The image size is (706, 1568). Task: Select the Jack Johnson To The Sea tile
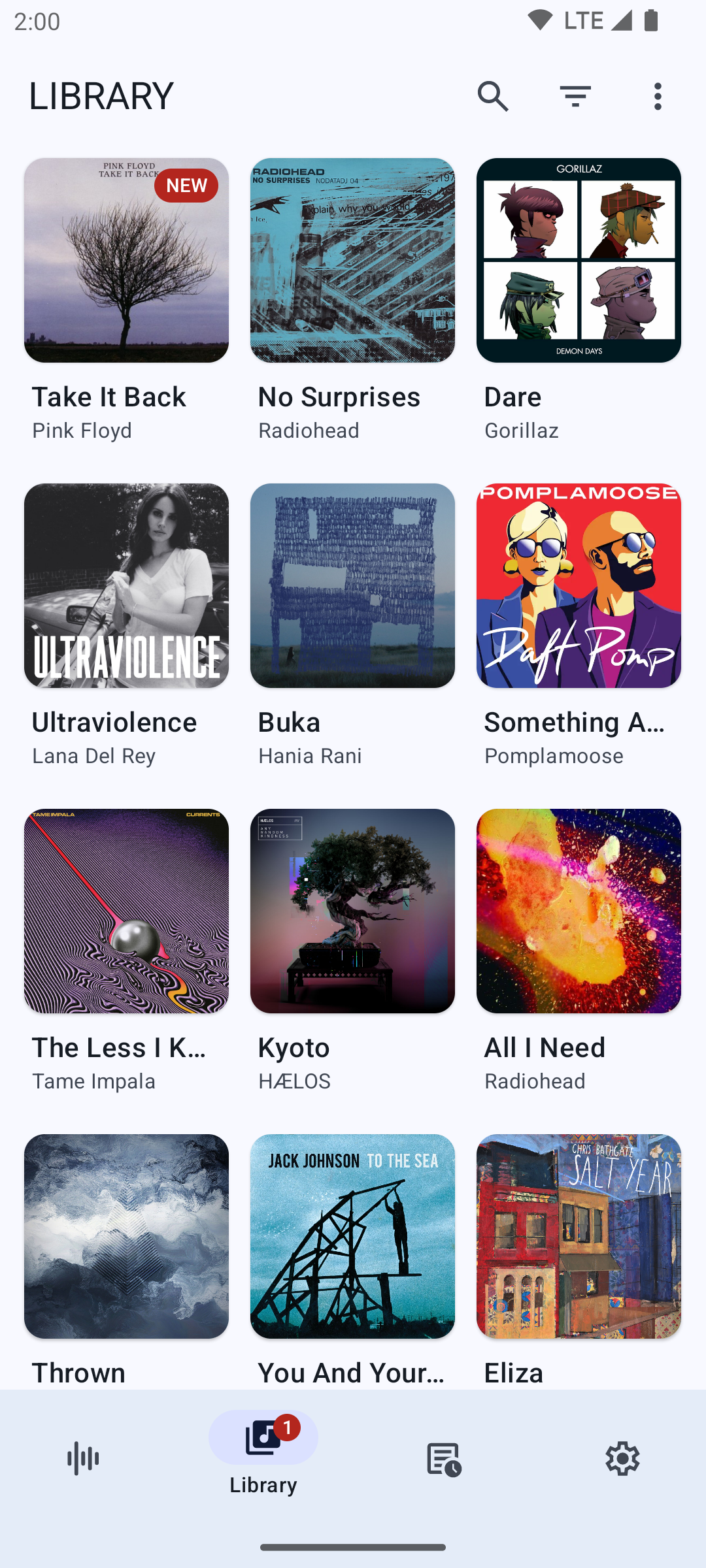352,1236
